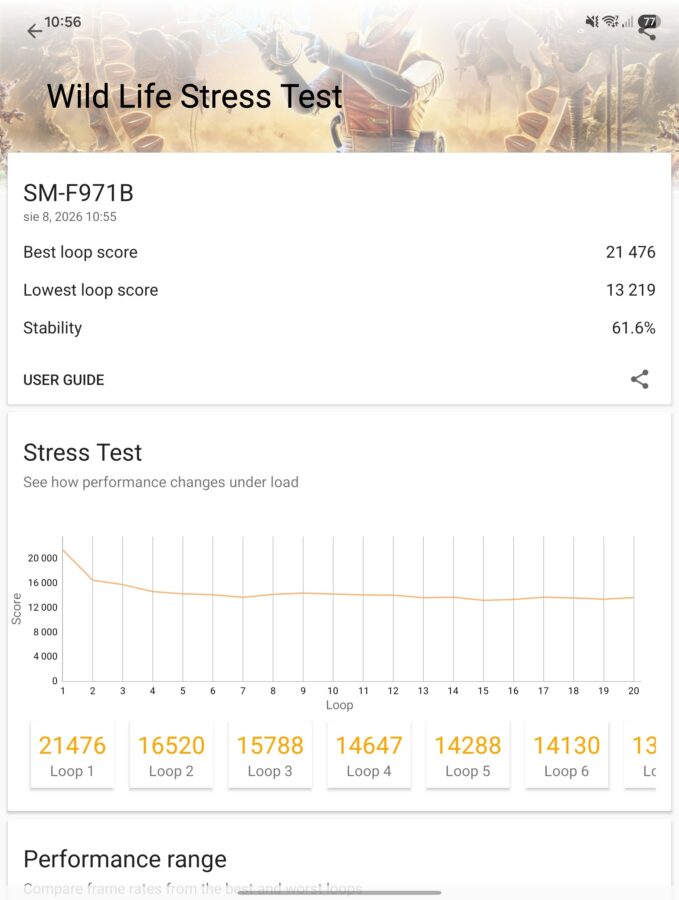Screen dimensions: 679x900
Task: Share the SM-F971B result card
Action: pyautogui.click(x=639, y=379)
